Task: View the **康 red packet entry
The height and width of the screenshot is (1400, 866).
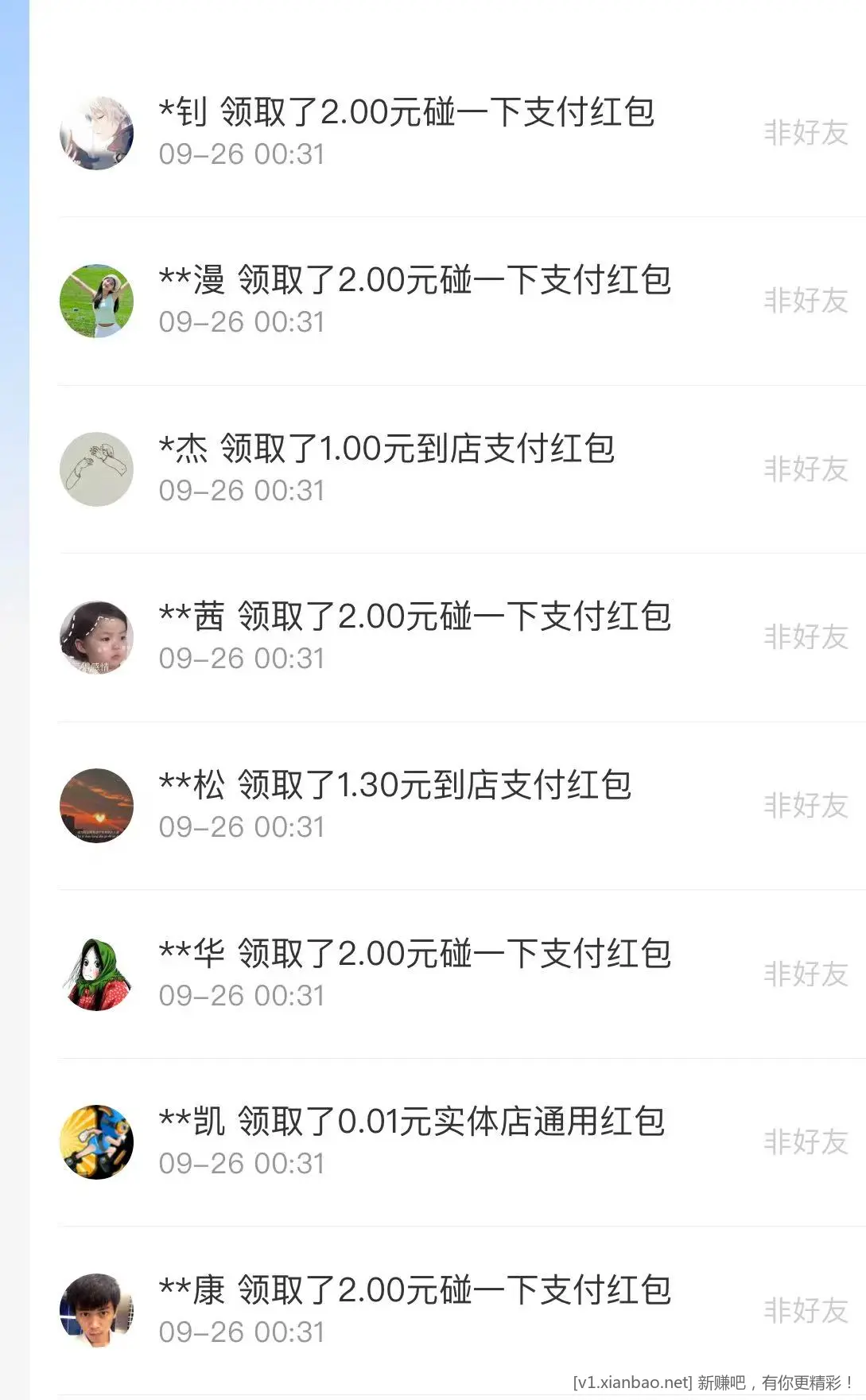Action: [414, 1309]
